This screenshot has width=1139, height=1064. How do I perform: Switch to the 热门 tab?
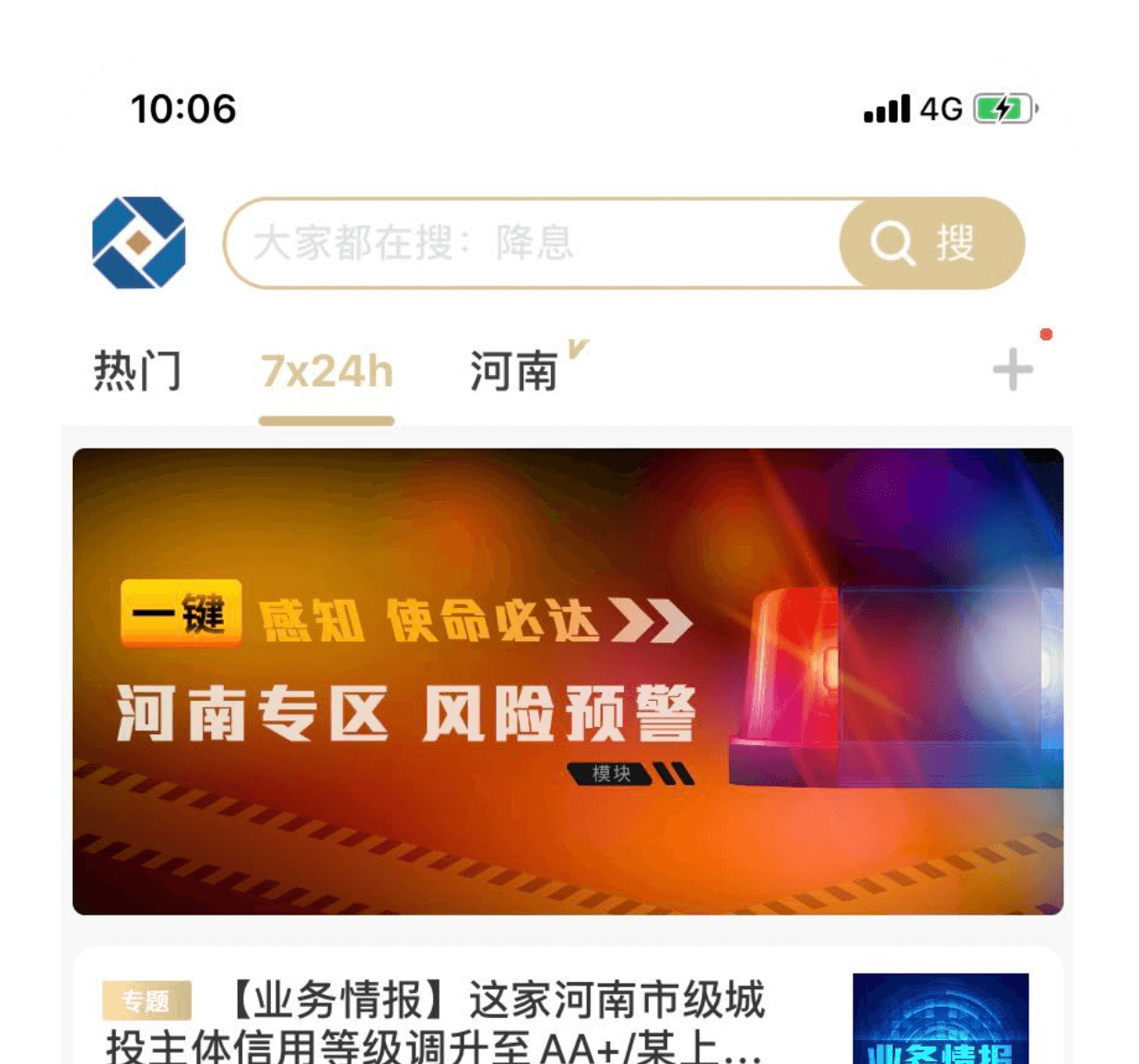137,371
